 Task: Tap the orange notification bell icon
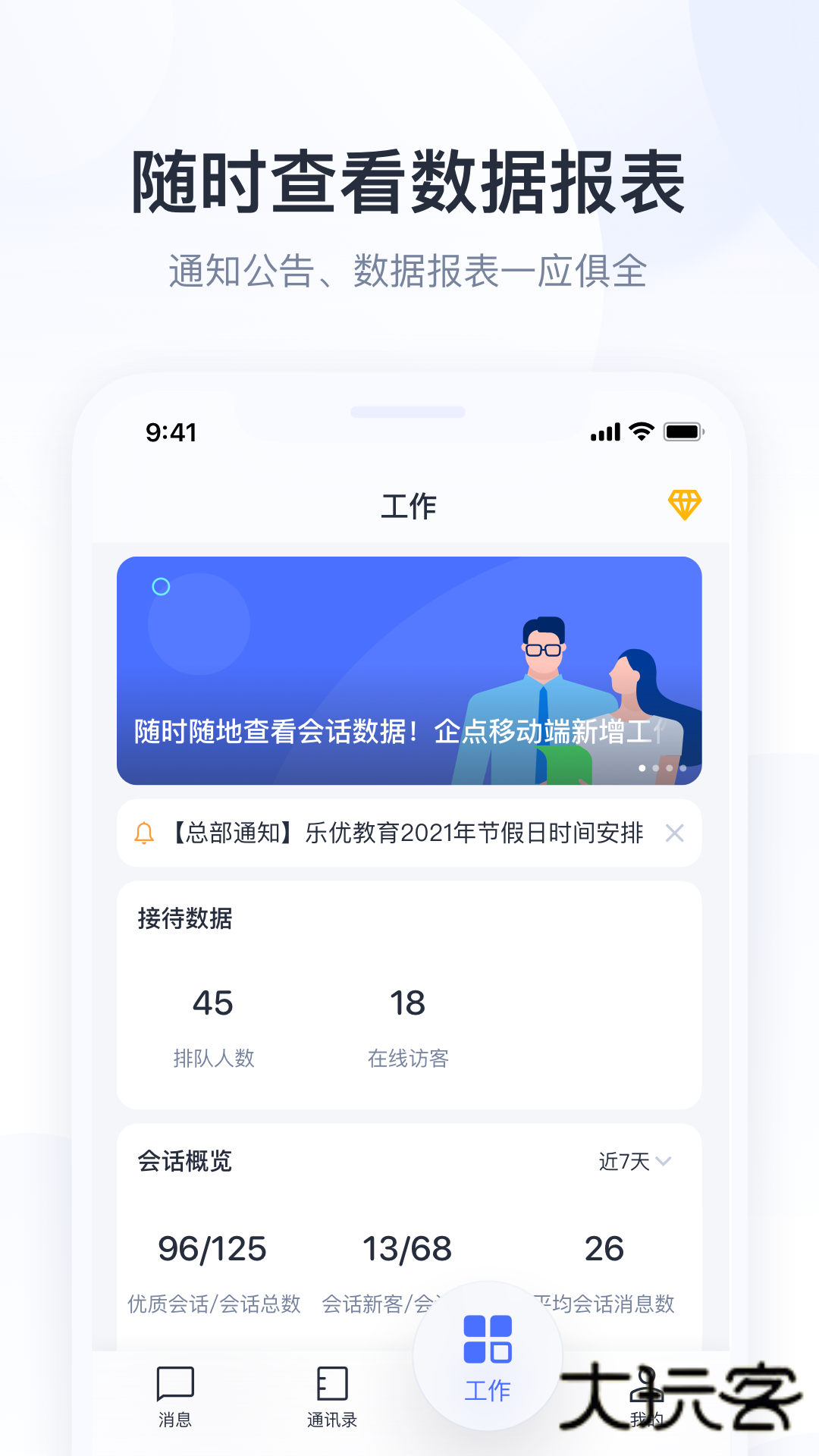[146, 833]
